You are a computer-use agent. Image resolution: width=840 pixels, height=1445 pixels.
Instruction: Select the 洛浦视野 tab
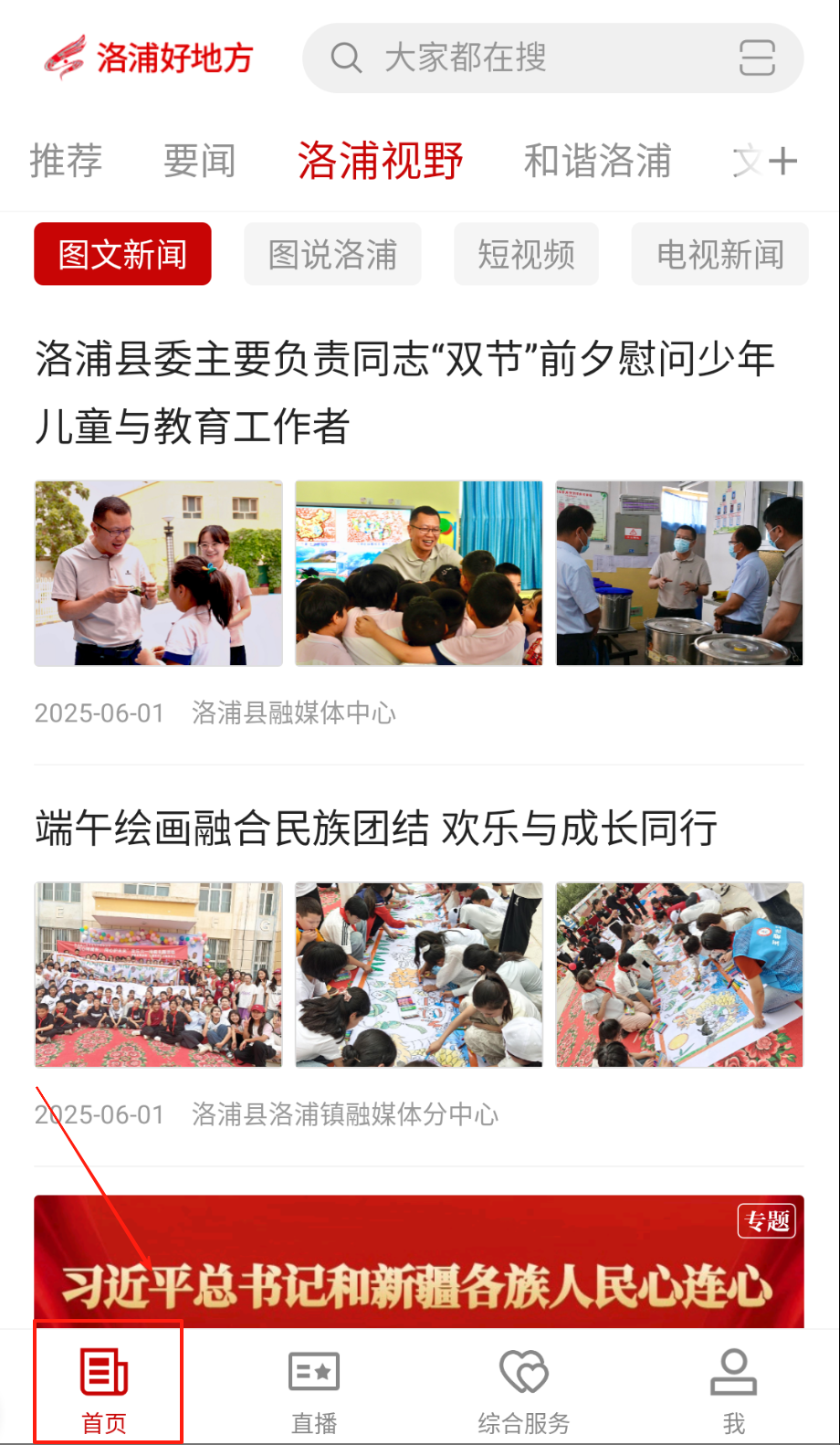(x=380, y=161)
